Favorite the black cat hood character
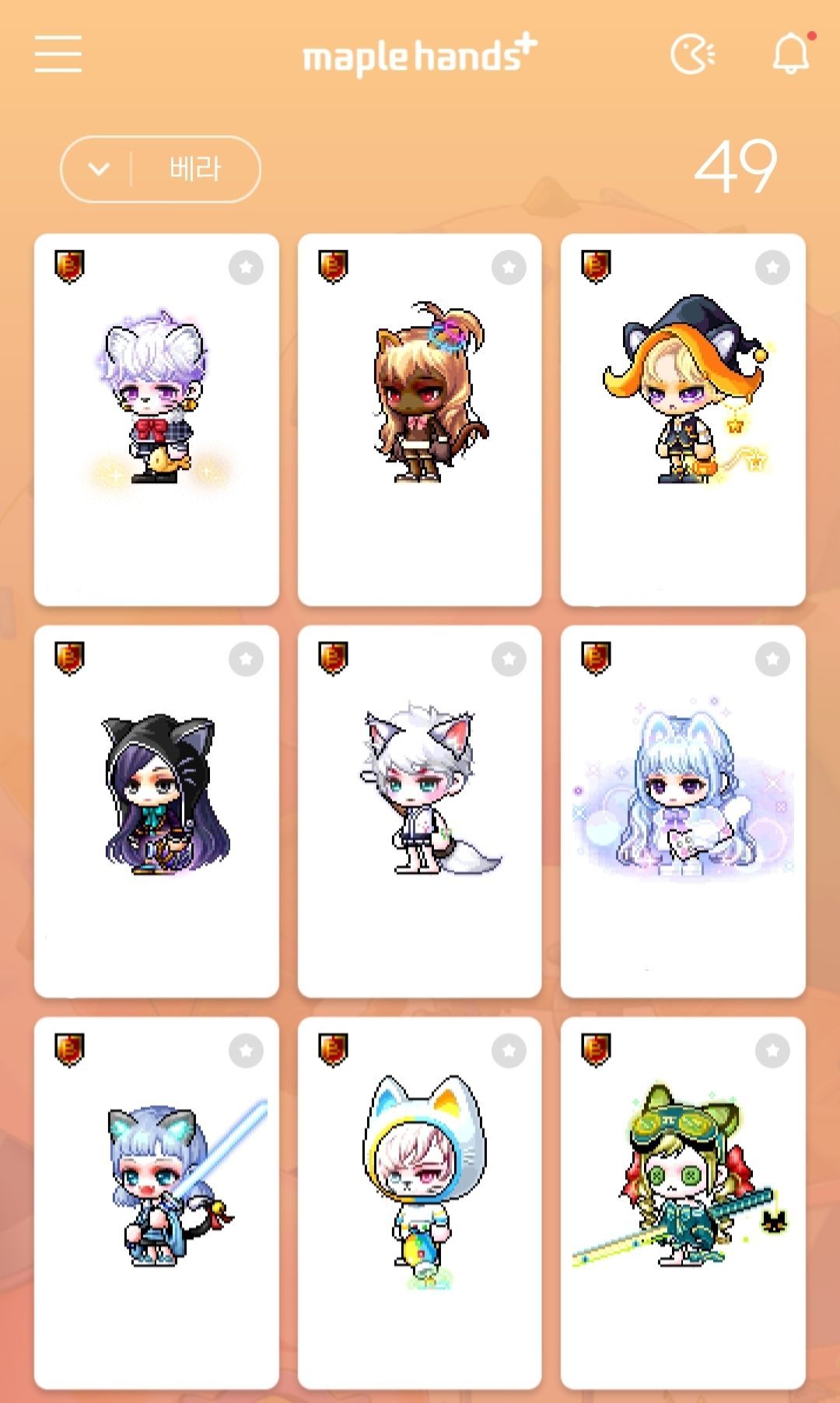 point(246,659)
